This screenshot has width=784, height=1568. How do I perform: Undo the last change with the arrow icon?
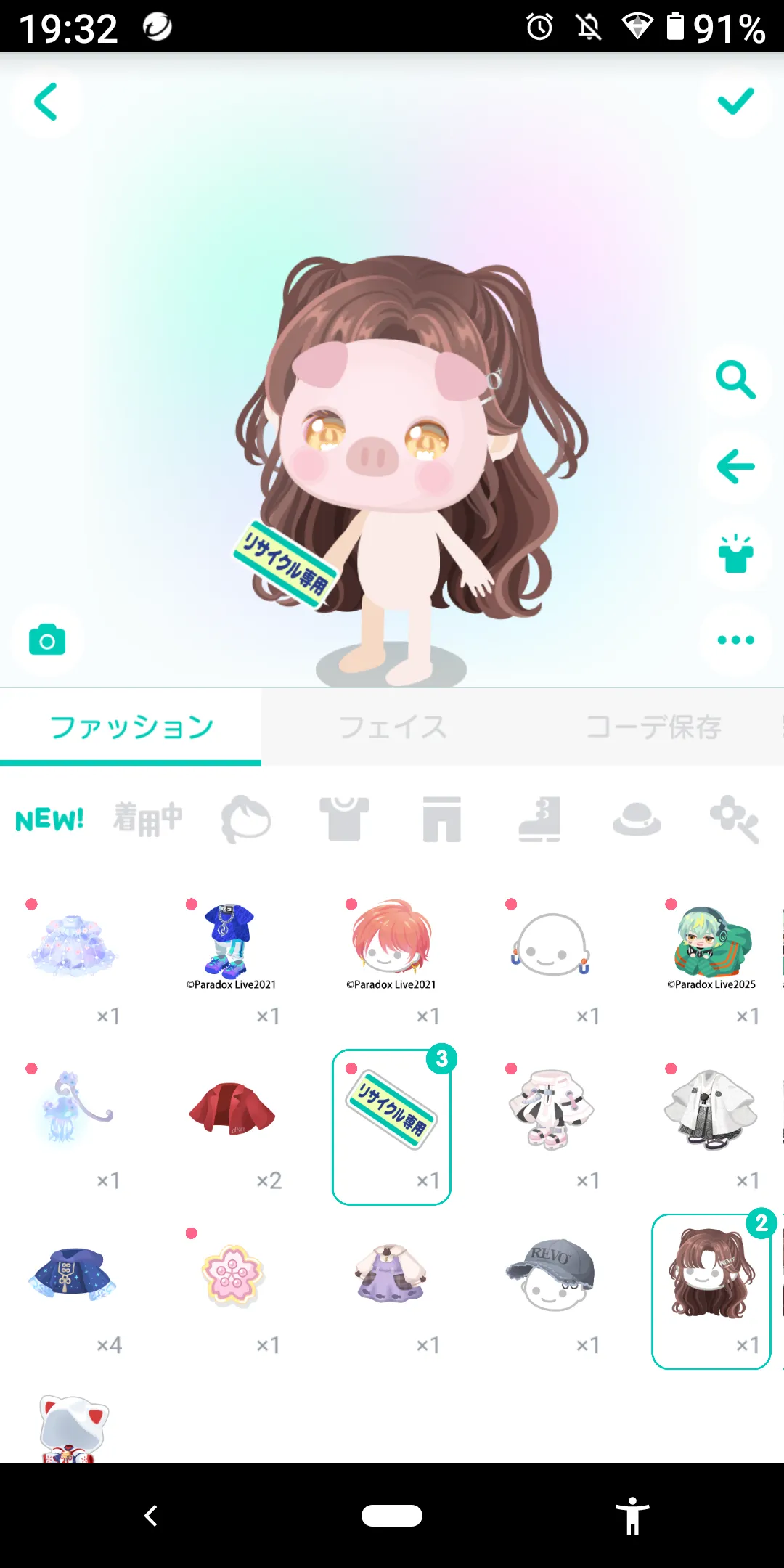(x=735, y=467)
